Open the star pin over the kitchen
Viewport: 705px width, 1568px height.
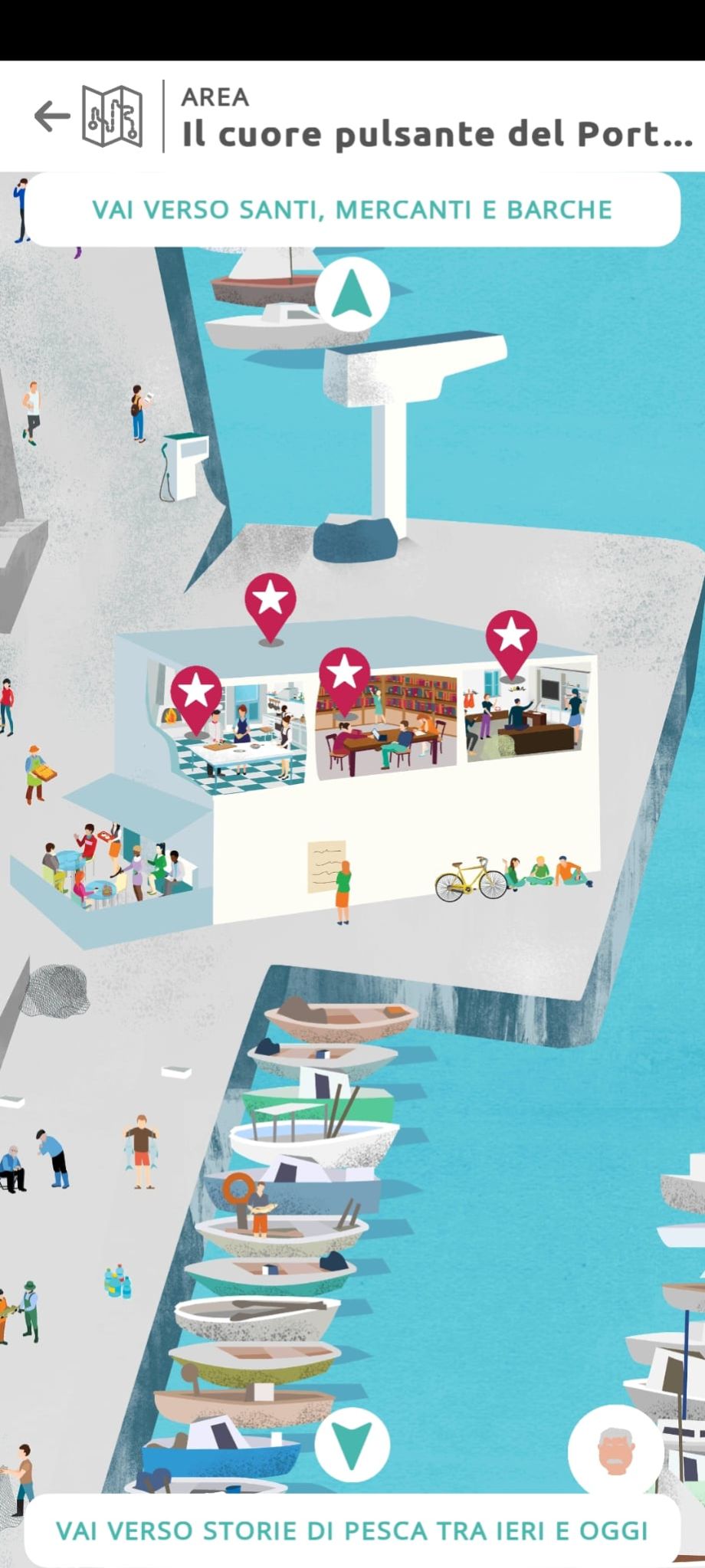point(196,700)
